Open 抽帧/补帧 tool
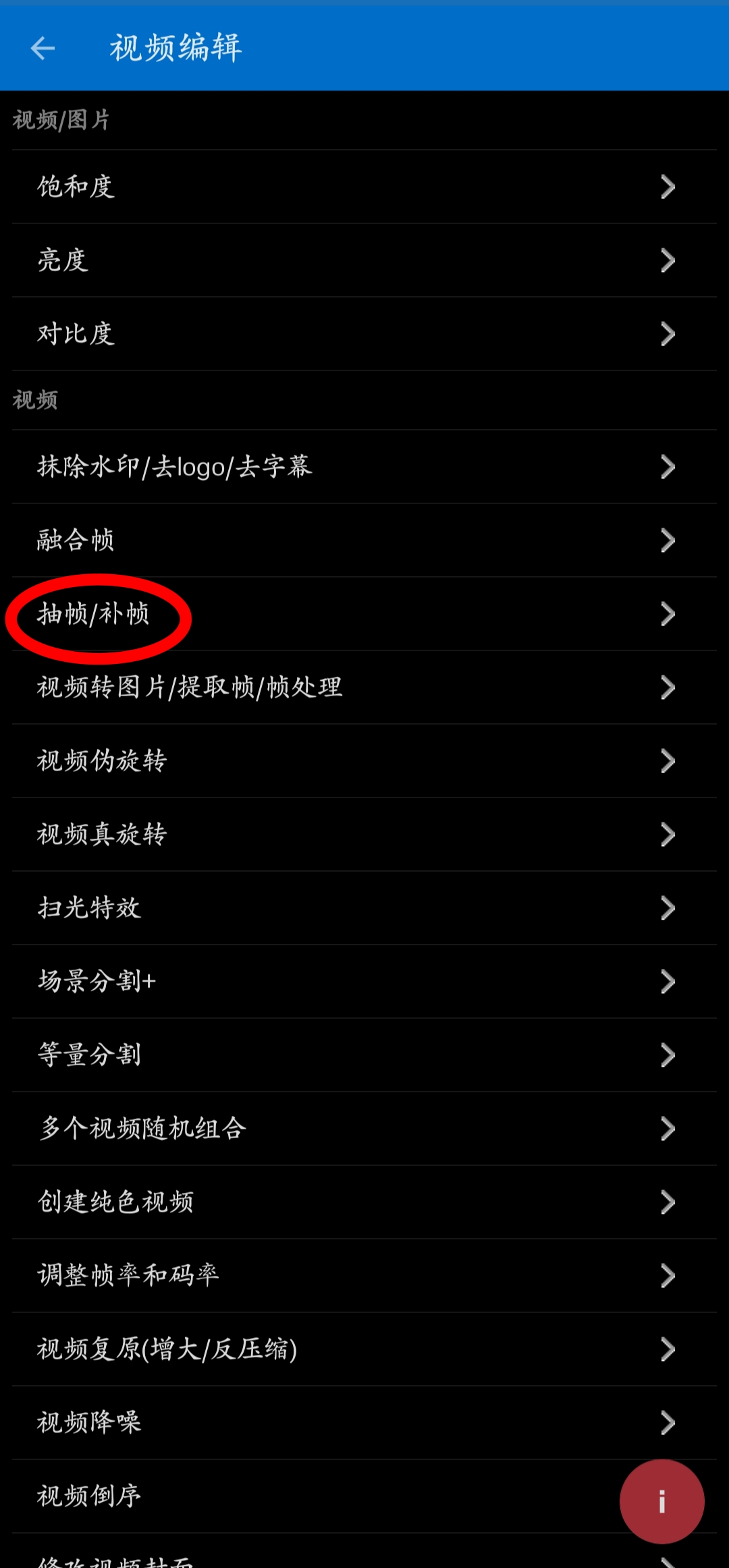Viewport: 729px width, 1568px height. coord(364,614)
